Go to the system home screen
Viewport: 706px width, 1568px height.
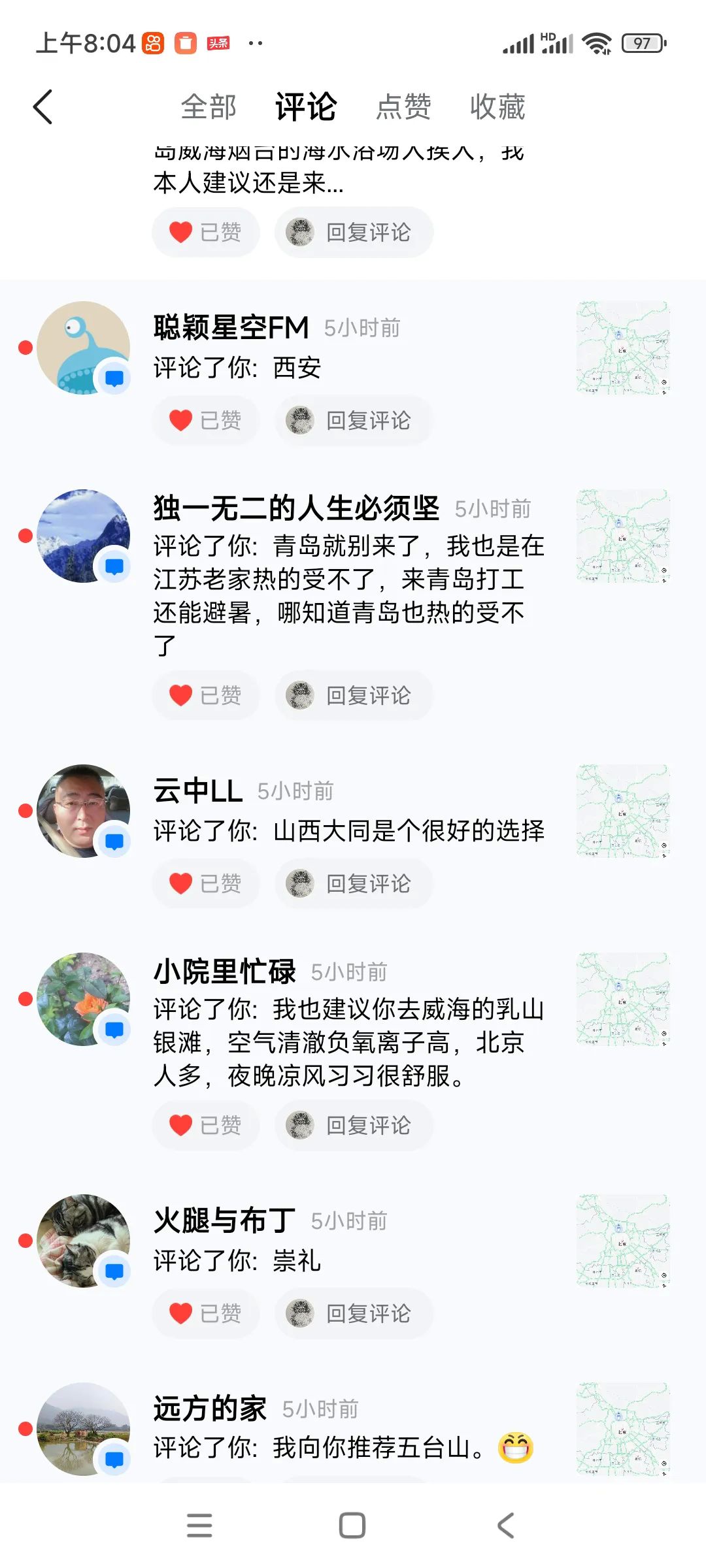(352, 1526)
